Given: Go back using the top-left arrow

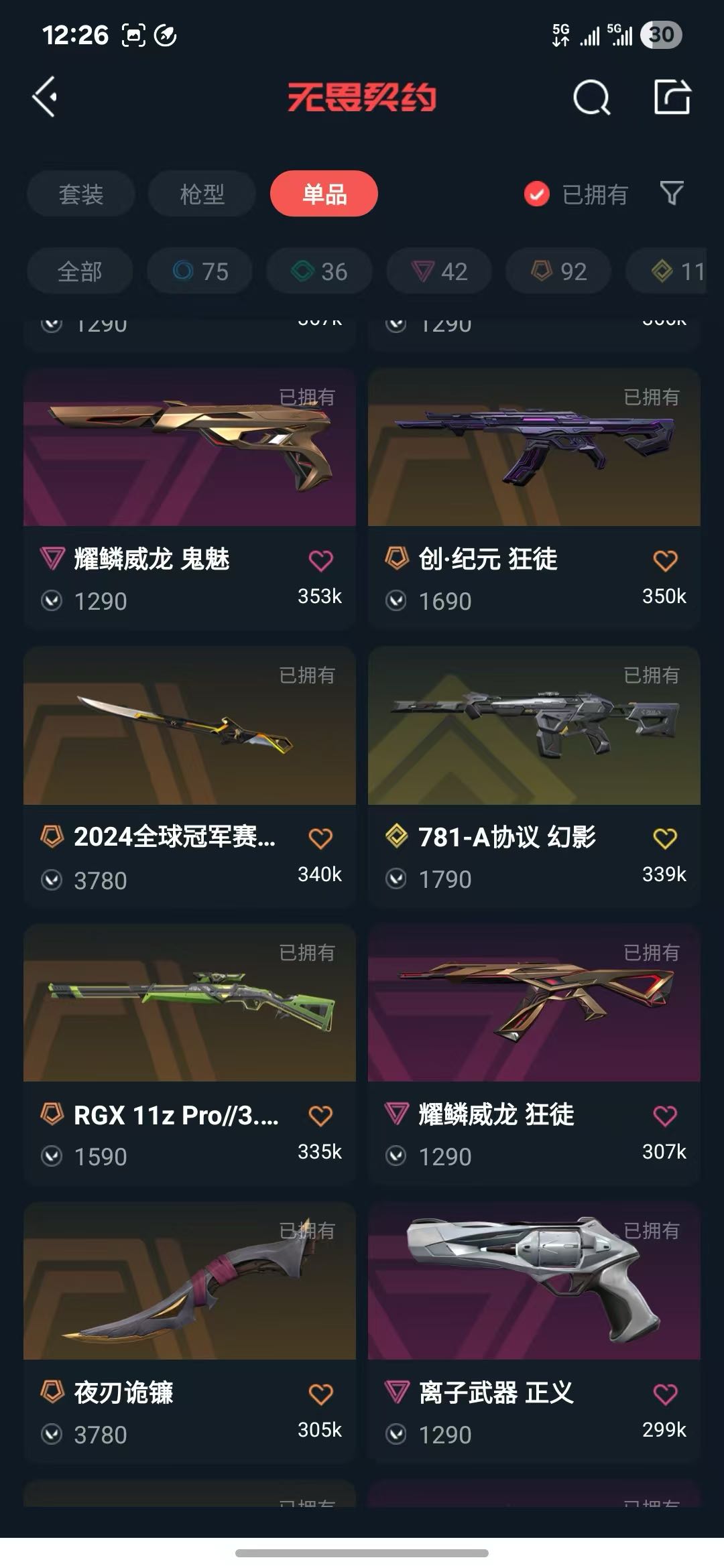Looking at the screenshot, I should click(x=45, y=97).
